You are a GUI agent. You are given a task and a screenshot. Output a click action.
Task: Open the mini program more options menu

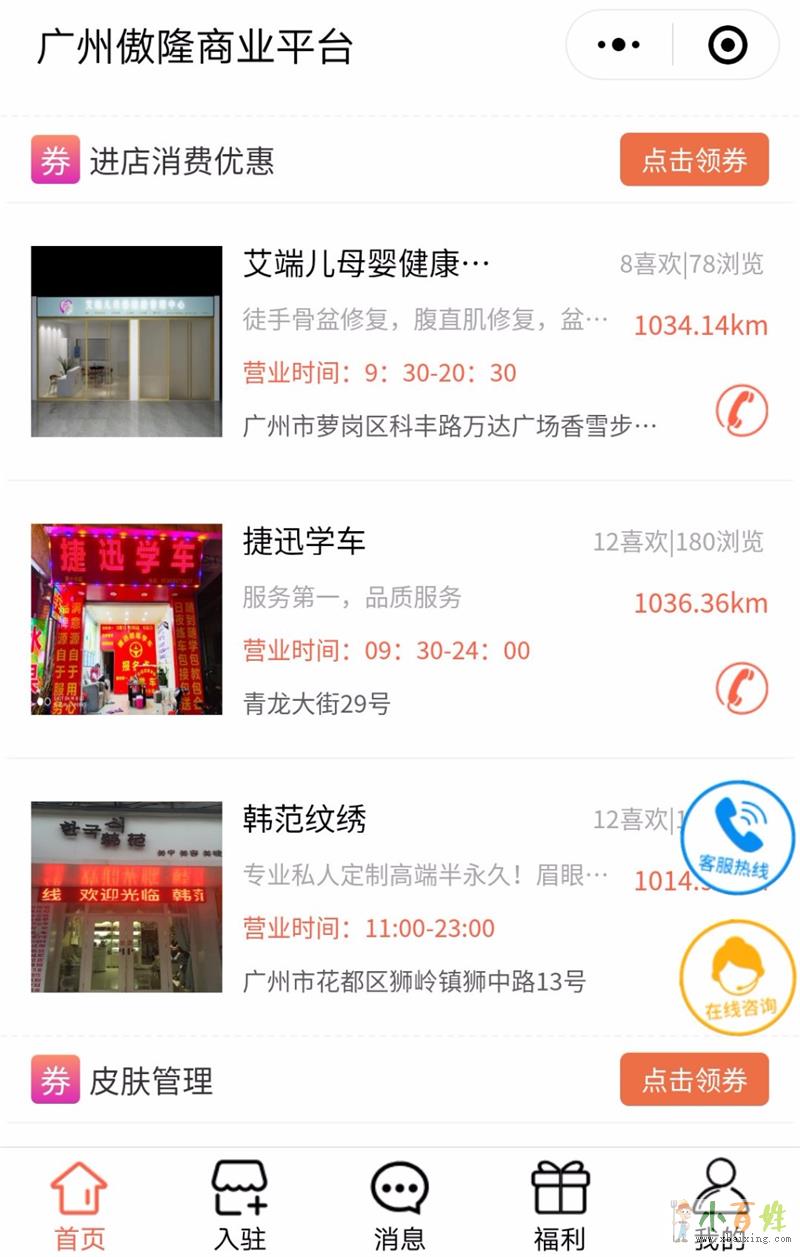(618, 45)
